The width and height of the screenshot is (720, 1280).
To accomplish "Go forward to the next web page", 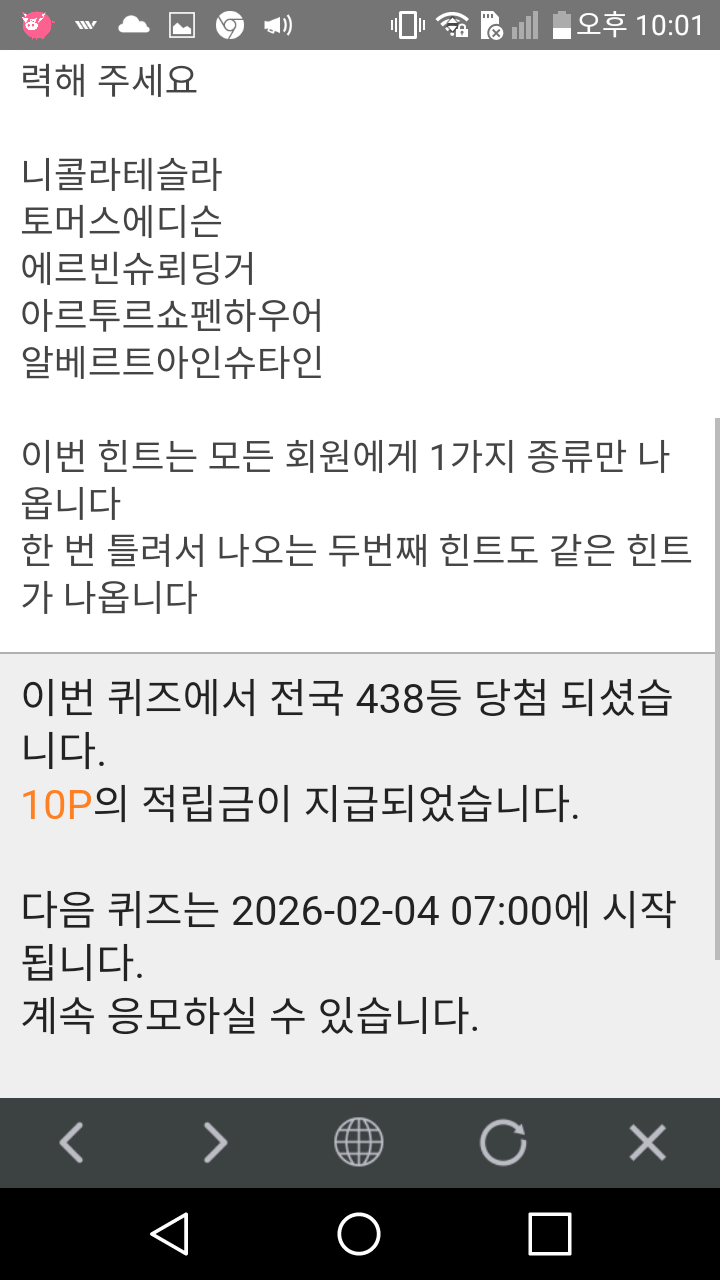I will (215, 1142).
